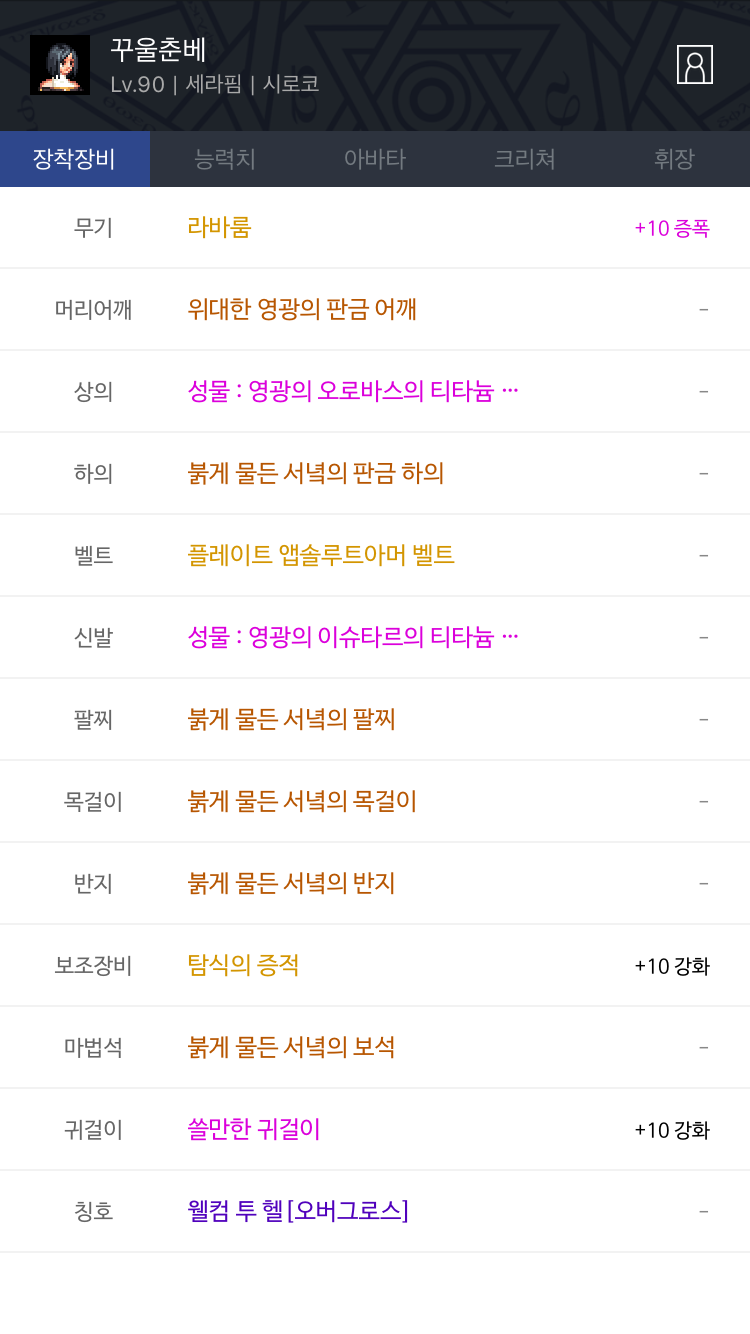The width and height of the screenshot is (750, 1334).
Task: Tap the character avatar picture
Action: click(x=60, y=65)
